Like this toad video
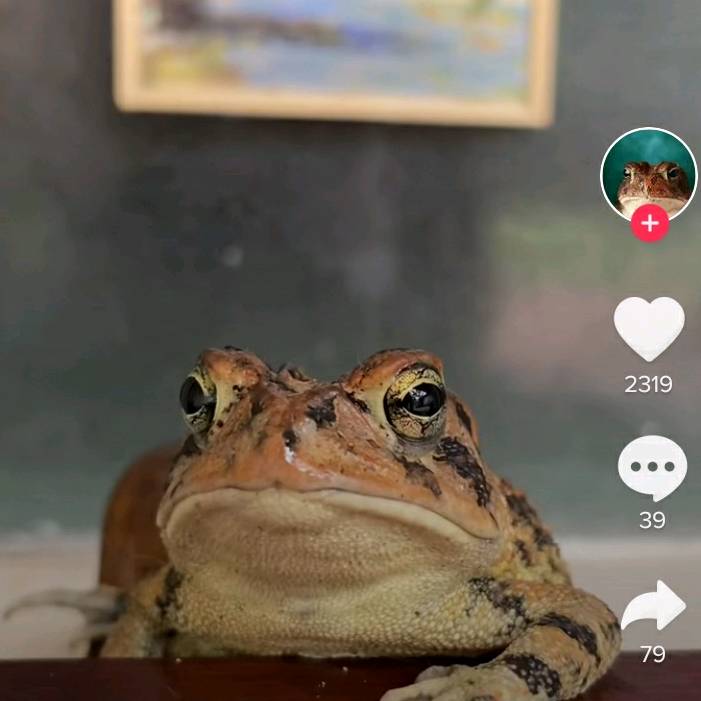Screen dimensions: 701x701 [x=649, y=328]
